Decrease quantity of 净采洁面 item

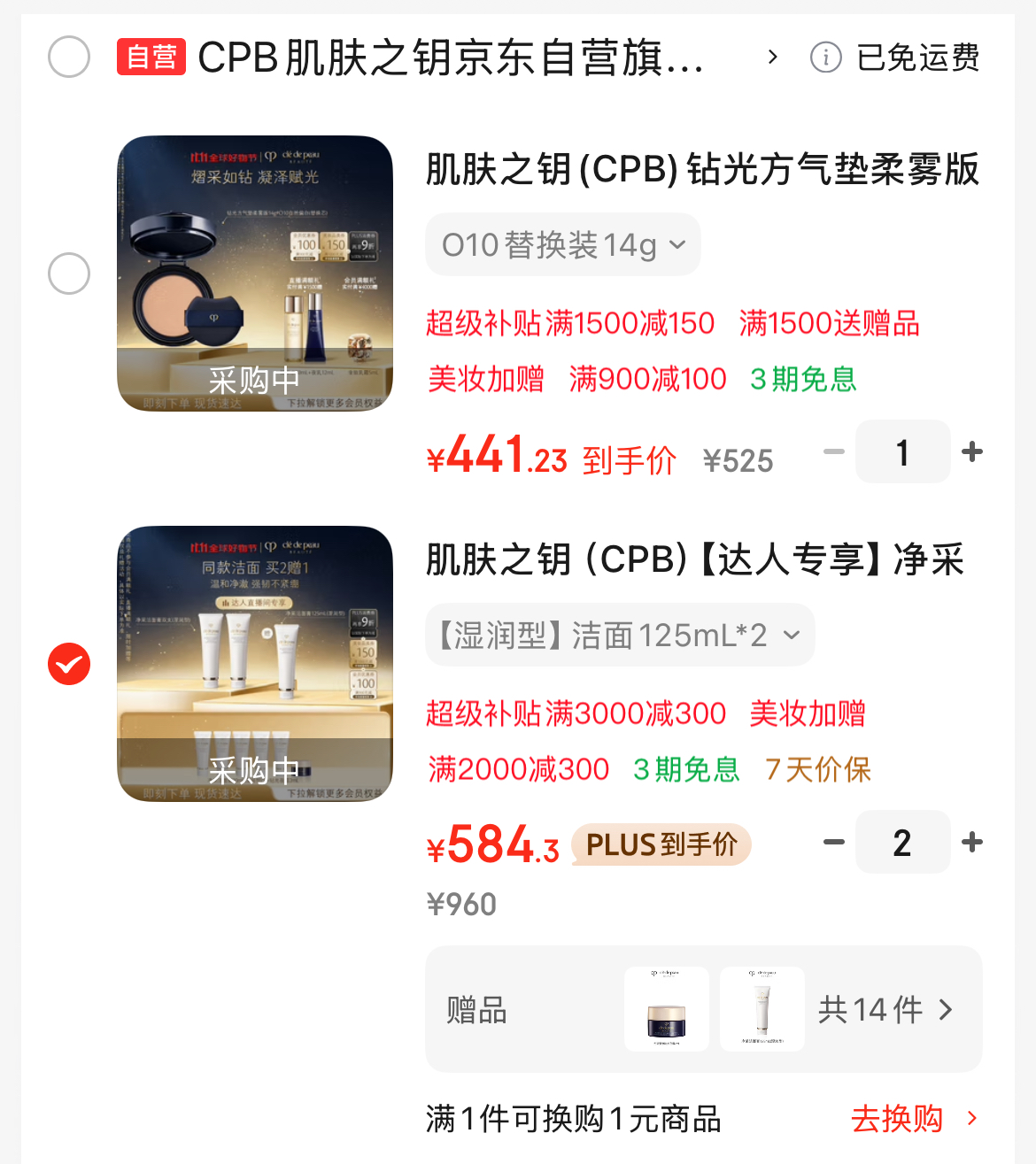pyautogui.click(x=833, y=843)
